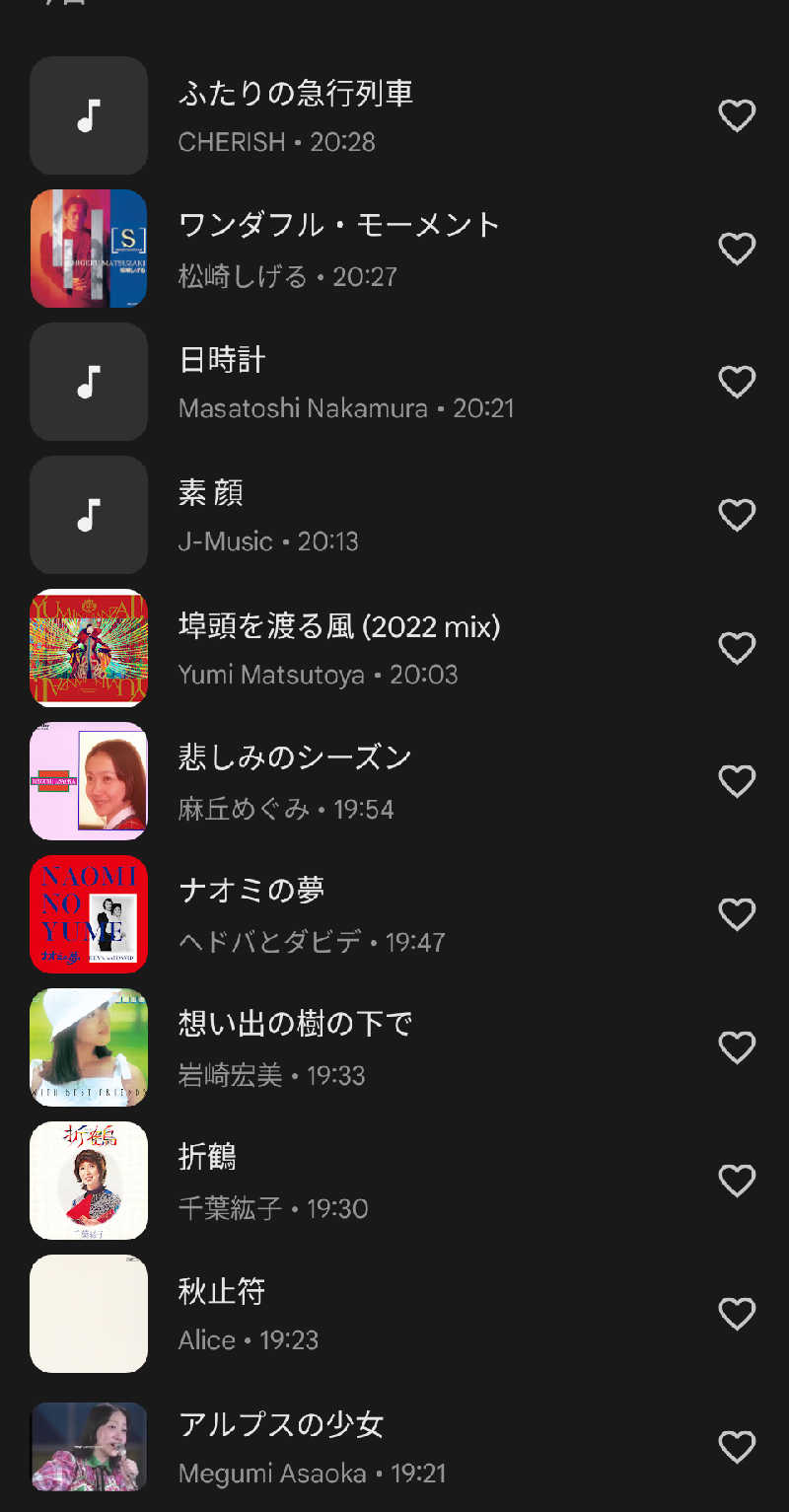Screen dimensions: 789x1512
Task: Like the track ナオミの夢
Action: pos(737,914)
